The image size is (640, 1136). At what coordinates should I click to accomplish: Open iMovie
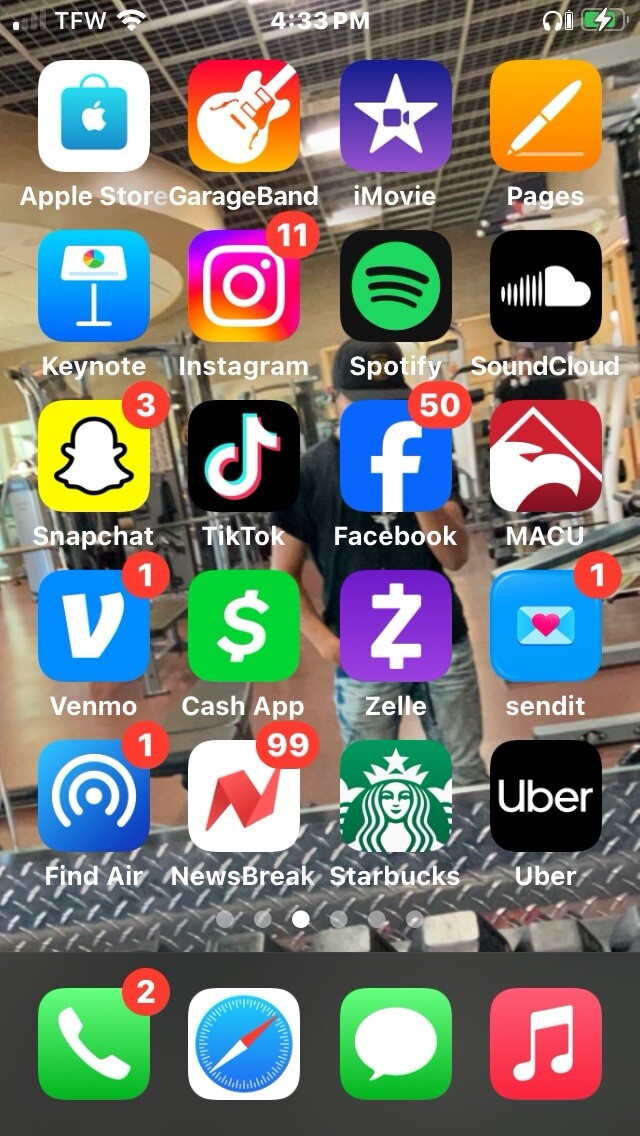395,116
